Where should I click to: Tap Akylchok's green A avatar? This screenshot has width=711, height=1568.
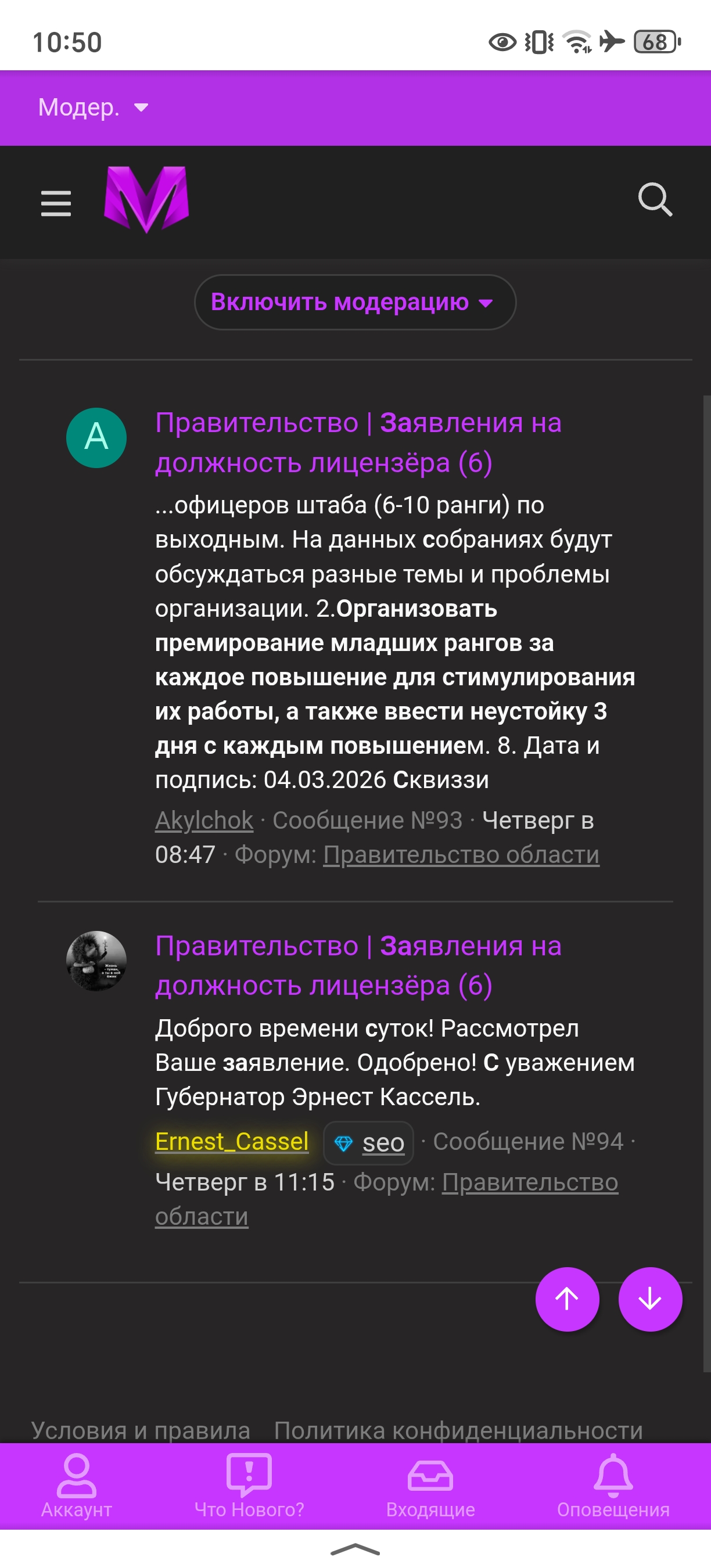(x=96, y=438)
